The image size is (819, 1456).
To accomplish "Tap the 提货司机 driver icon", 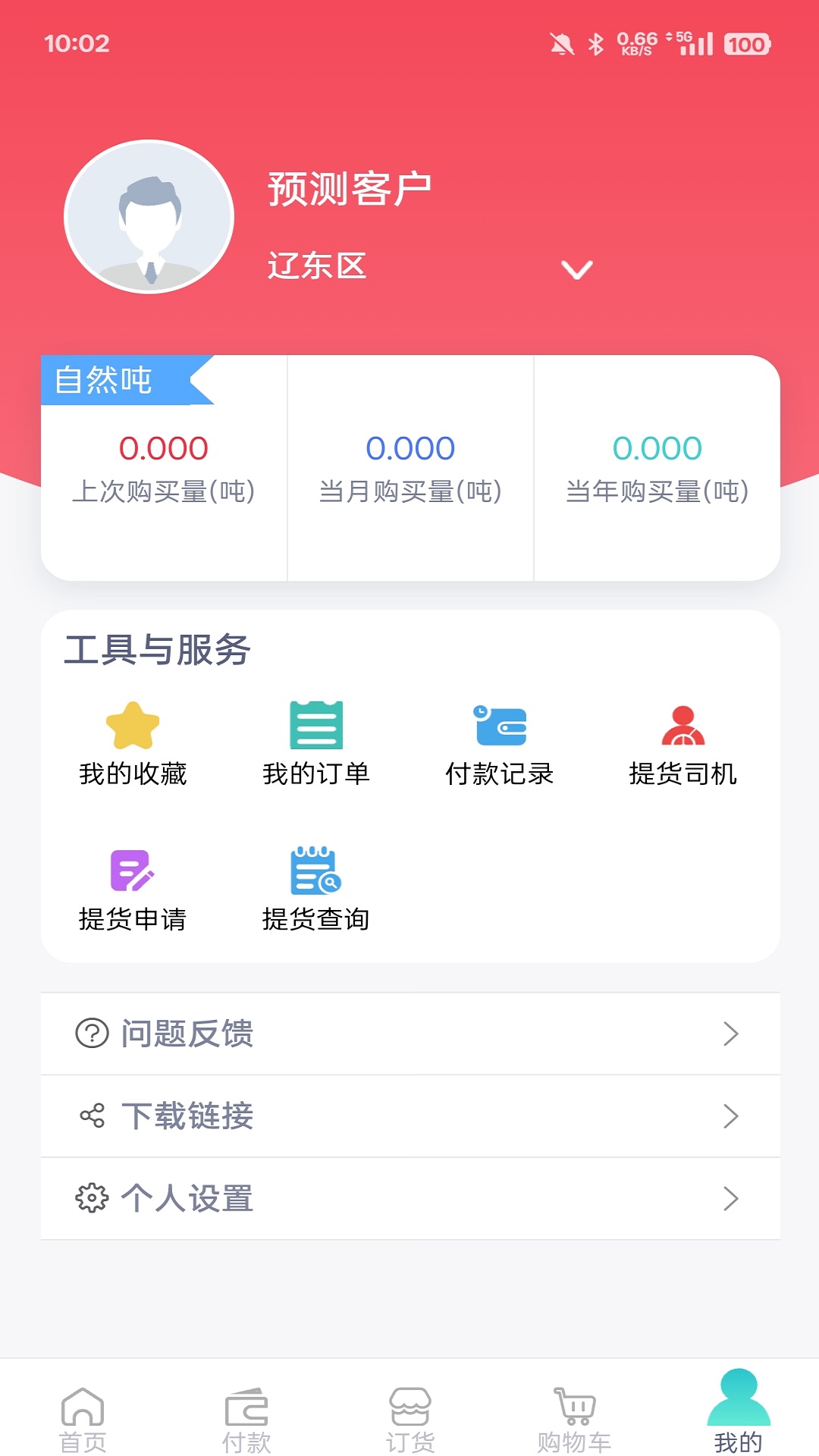I will (683, 726).
